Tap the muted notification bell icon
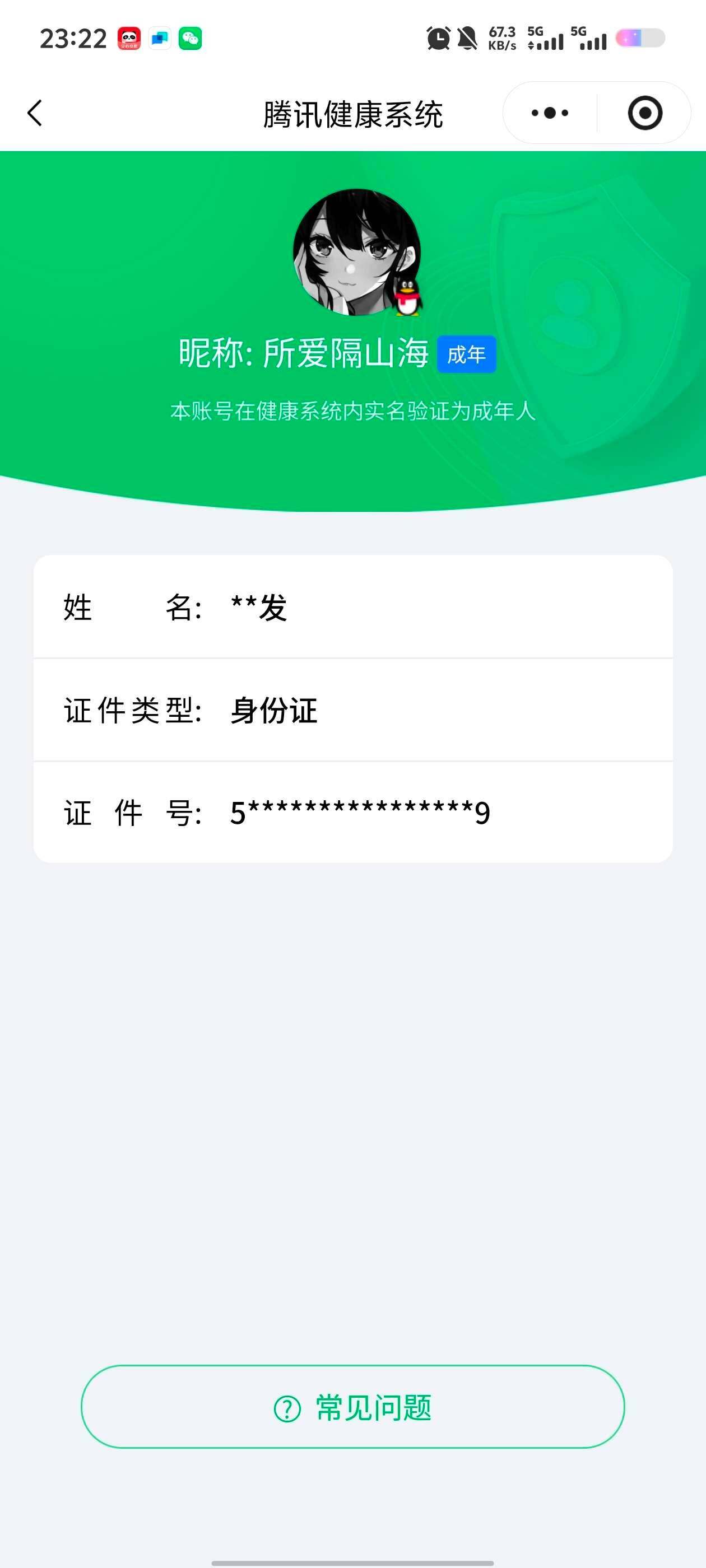This screenshot has height=1568, width=706. click(x=466, y=38)
